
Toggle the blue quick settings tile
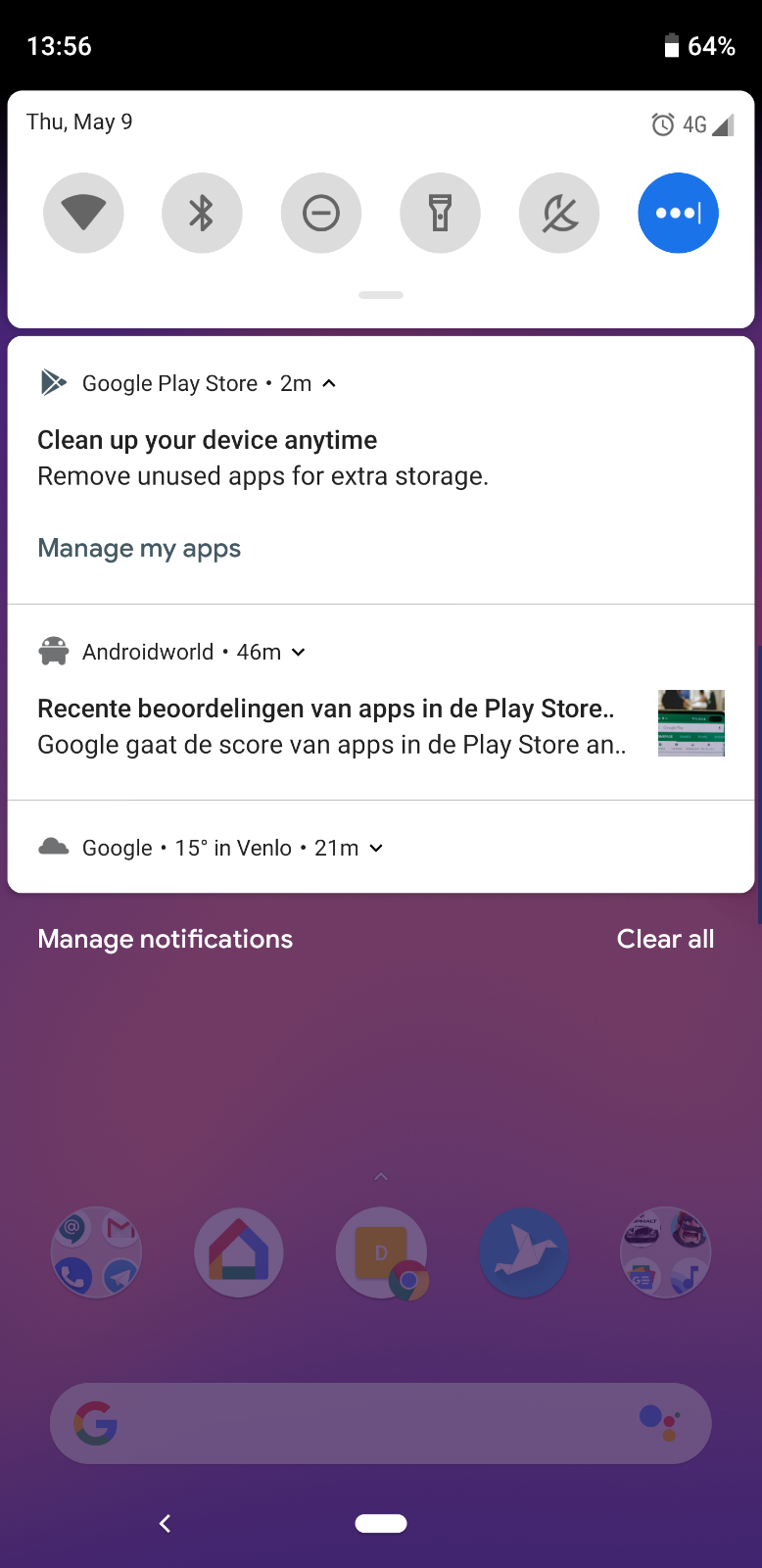(x=678, y=213)
